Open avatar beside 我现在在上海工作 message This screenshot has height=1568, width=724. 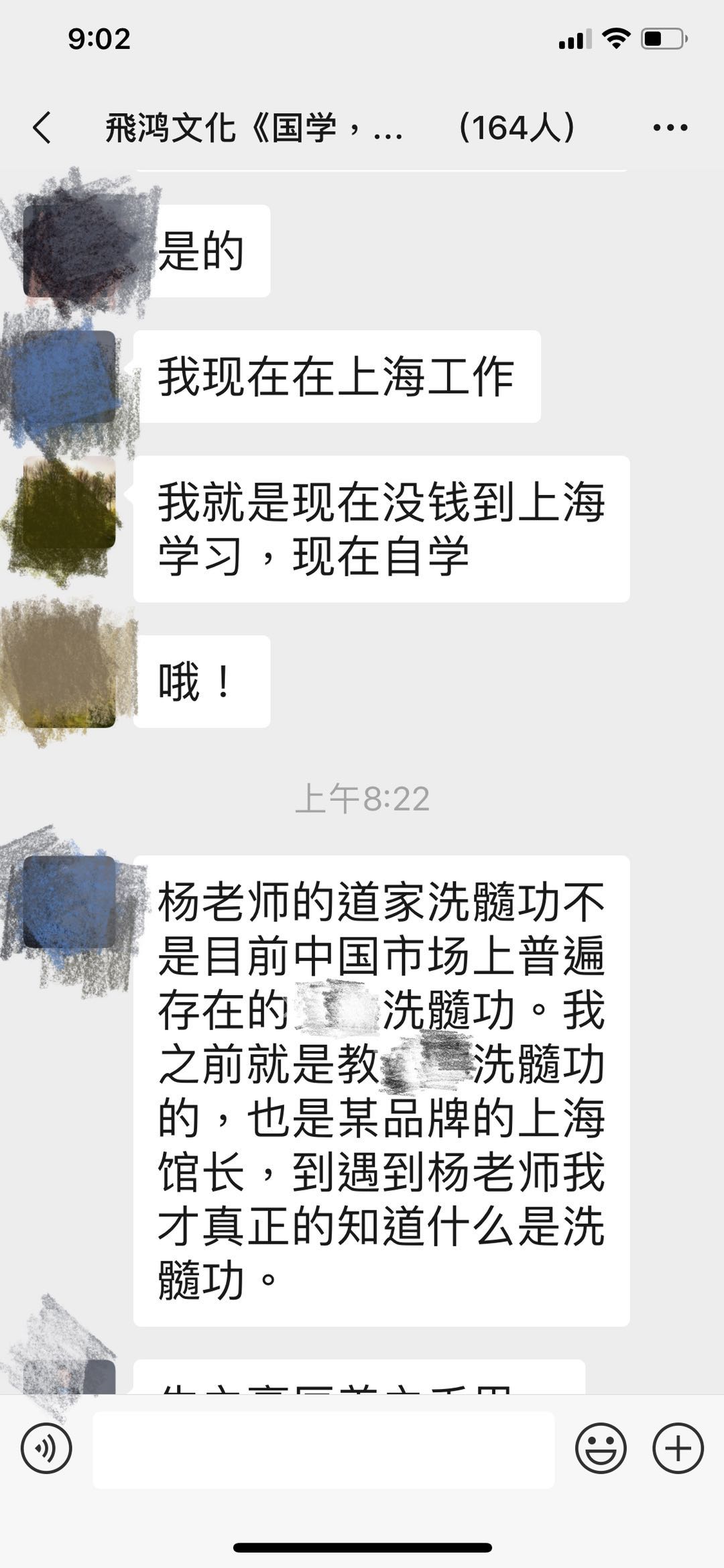pos(69,376)
